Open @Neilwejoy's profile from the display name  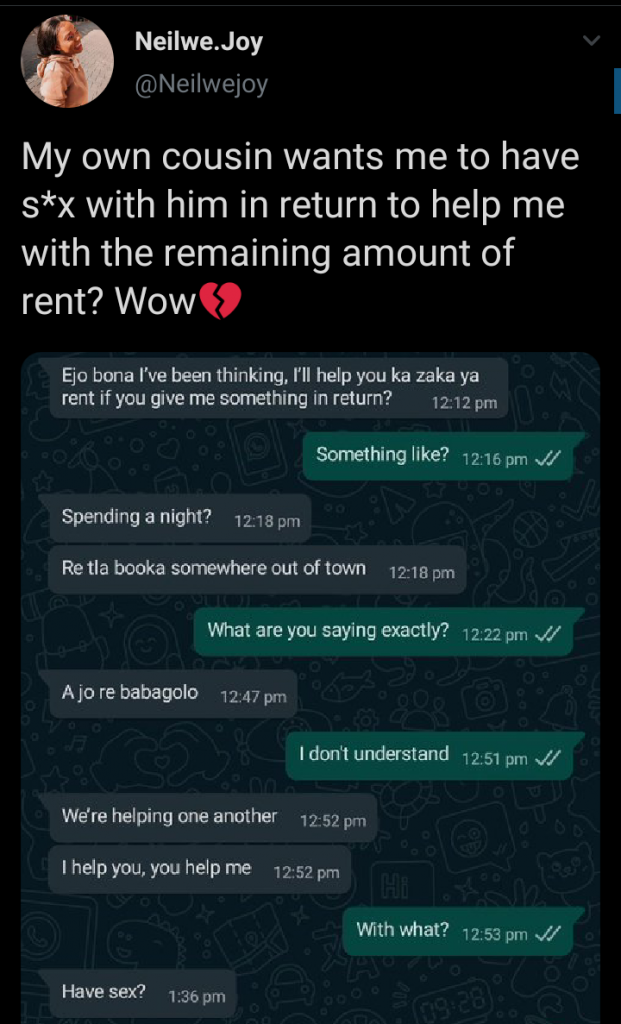198,43
